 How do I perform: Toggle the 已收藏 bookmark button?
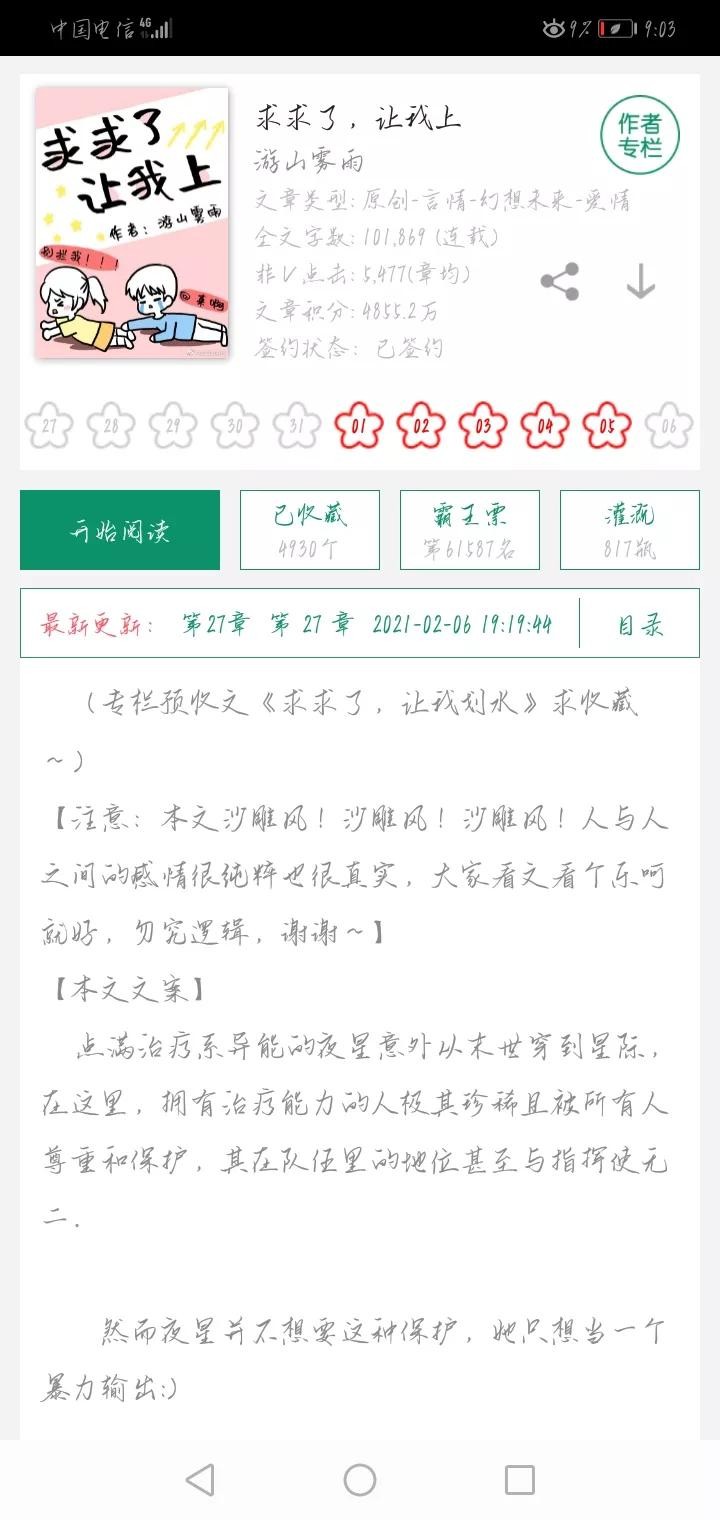310,530
